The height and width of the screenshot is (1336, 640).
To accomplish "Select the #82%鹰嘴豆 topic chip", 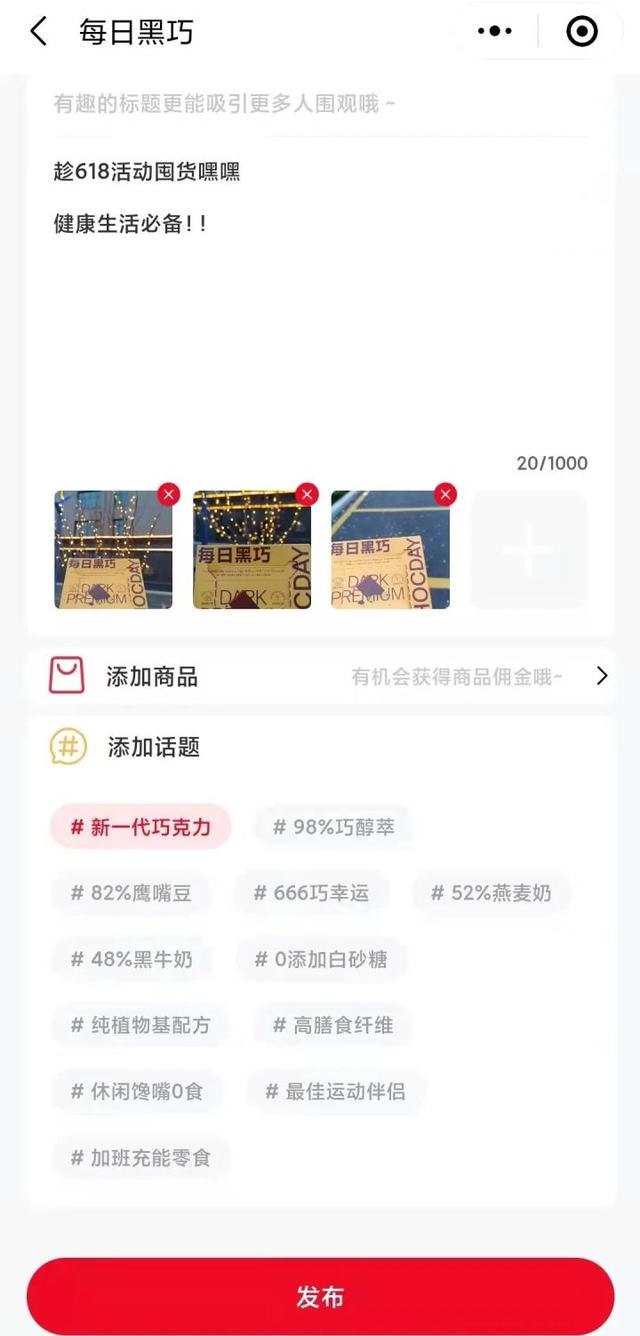I will pos(131,893).
